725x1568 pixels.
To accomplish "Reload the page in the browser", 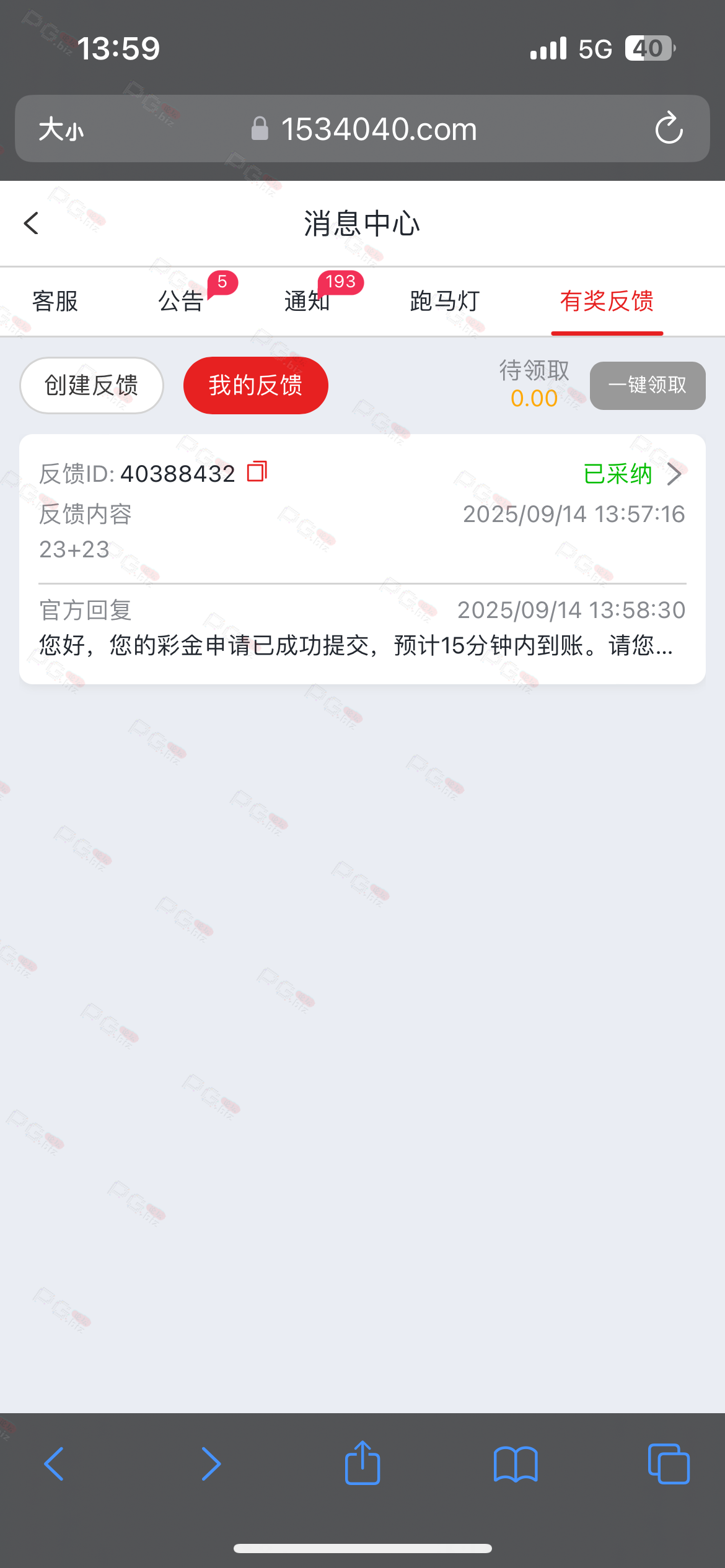I will (x=669, y=129).
